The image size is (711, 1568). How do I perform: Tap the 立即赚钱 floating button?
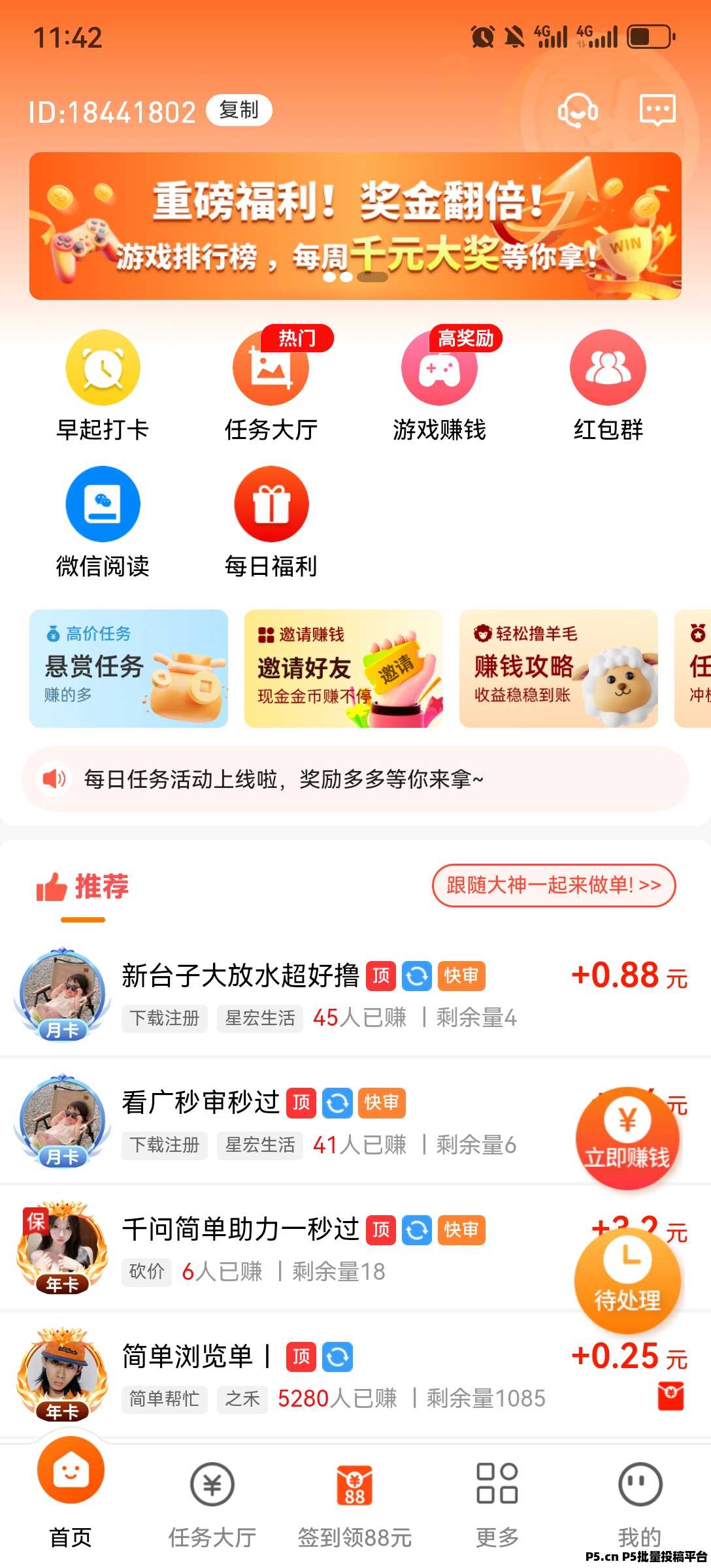pyautogui.click(x=627, y=1137)
